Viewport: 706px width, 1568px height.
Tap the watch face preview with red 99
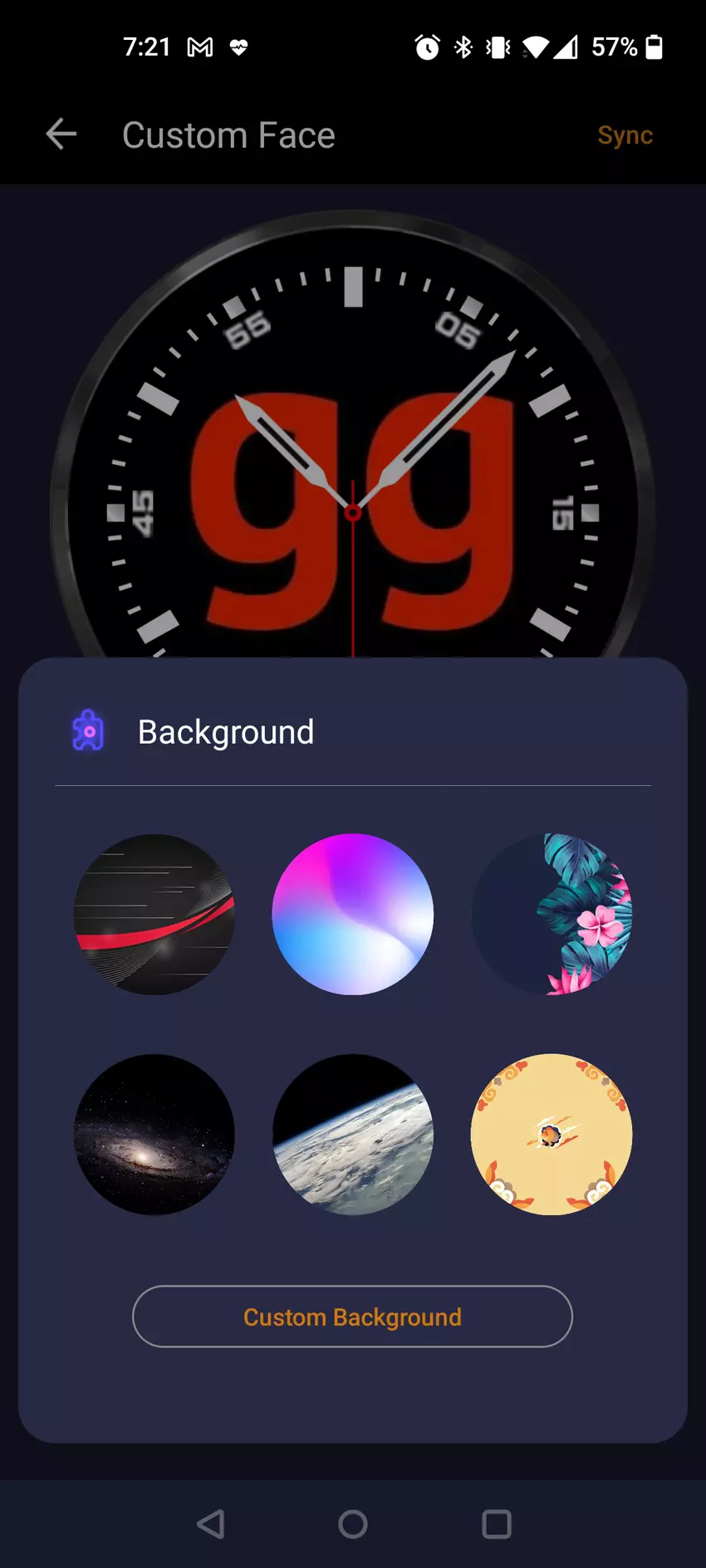pos(353,432)
